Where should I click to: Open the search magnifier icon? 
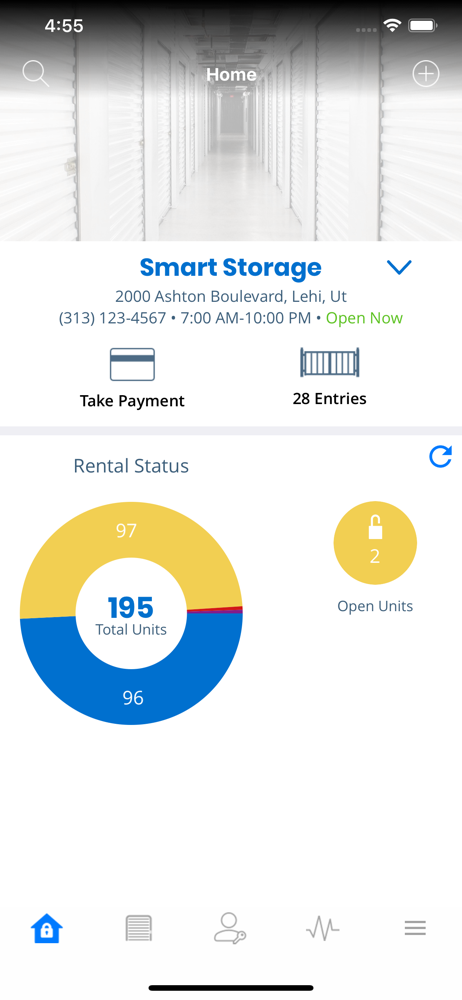[36, 74]
